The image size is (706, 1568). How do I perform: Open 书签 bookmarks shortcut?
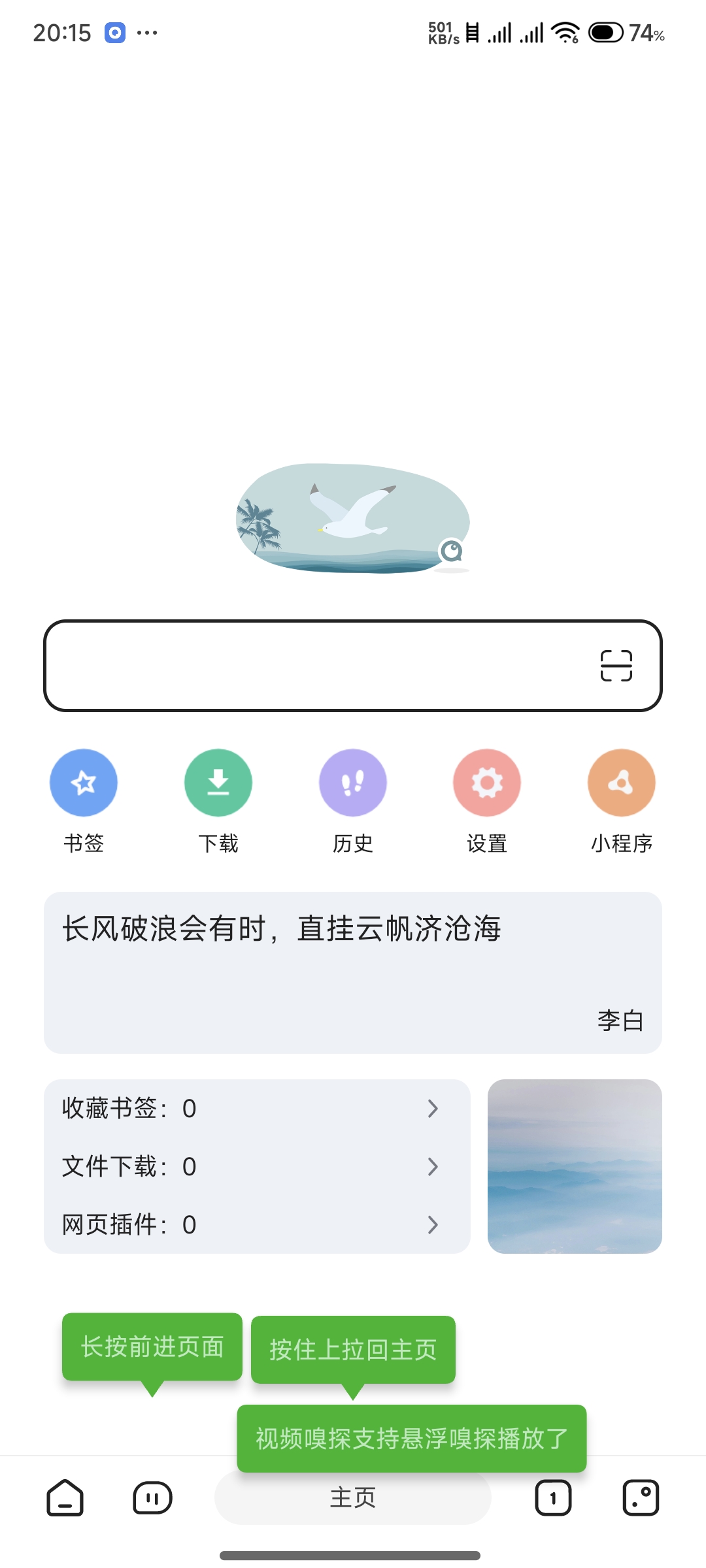click(84, 783)
